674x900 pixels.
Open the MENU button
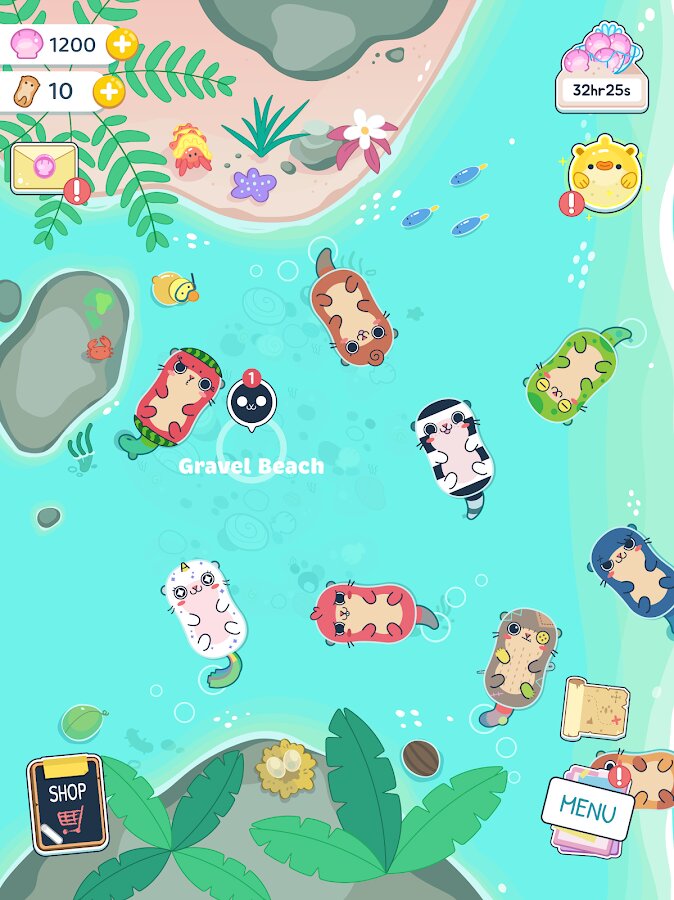coord(588,808)
